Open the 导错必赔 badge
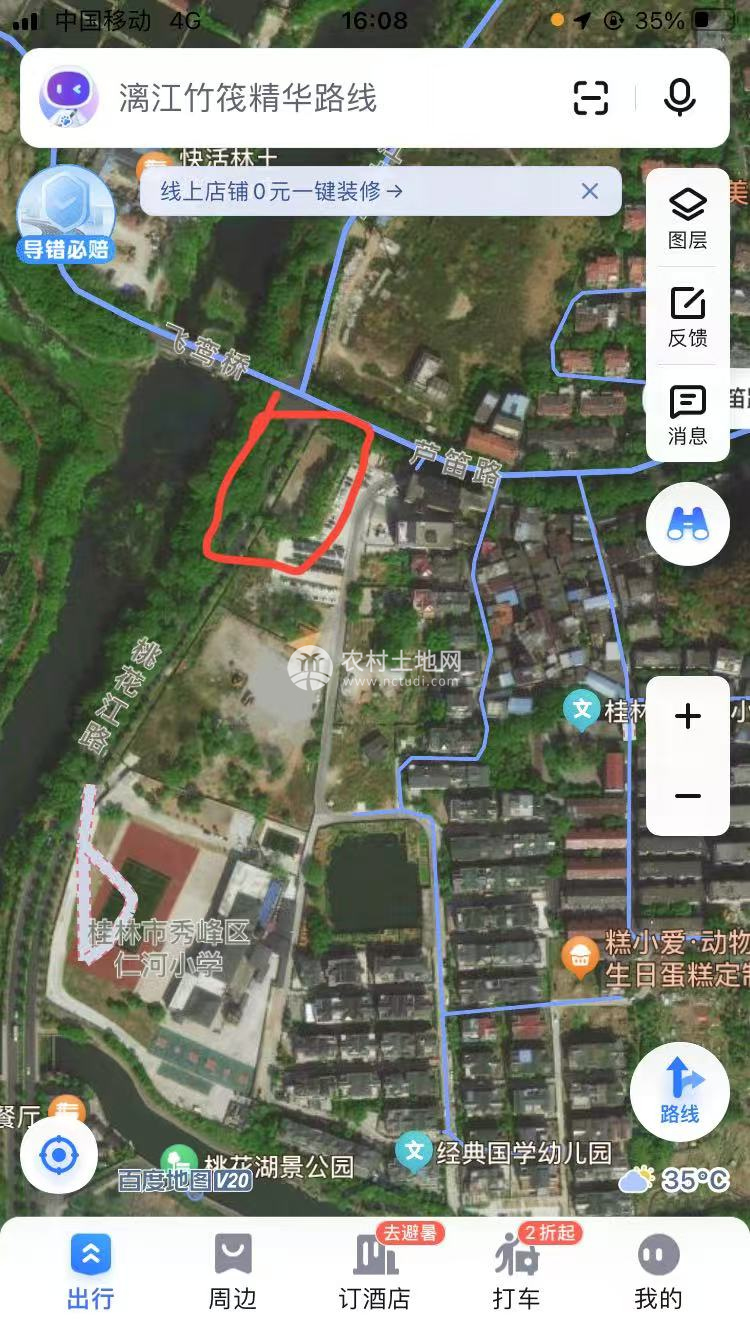This screenshot has width=750, height=1334. pyautogui.click(x=65, y=216)
